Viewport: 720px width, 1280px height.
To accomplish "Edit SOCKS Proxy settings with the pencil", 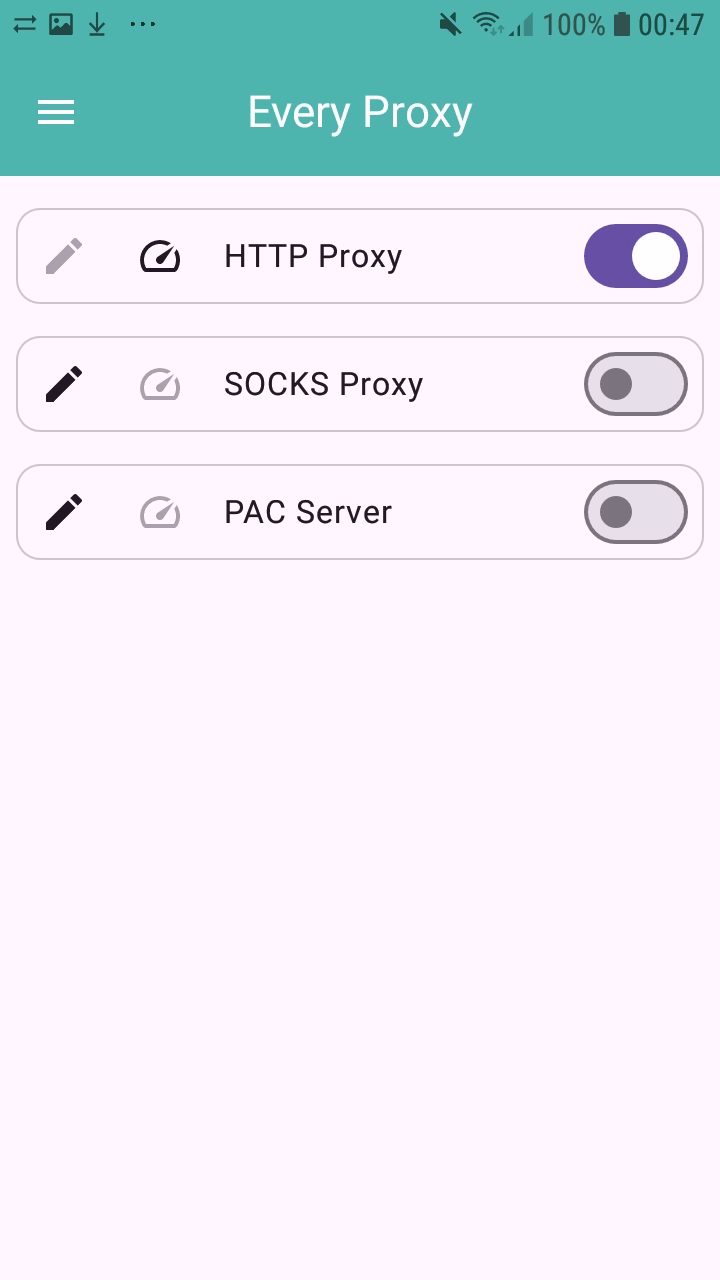I will tap(64, 384).
